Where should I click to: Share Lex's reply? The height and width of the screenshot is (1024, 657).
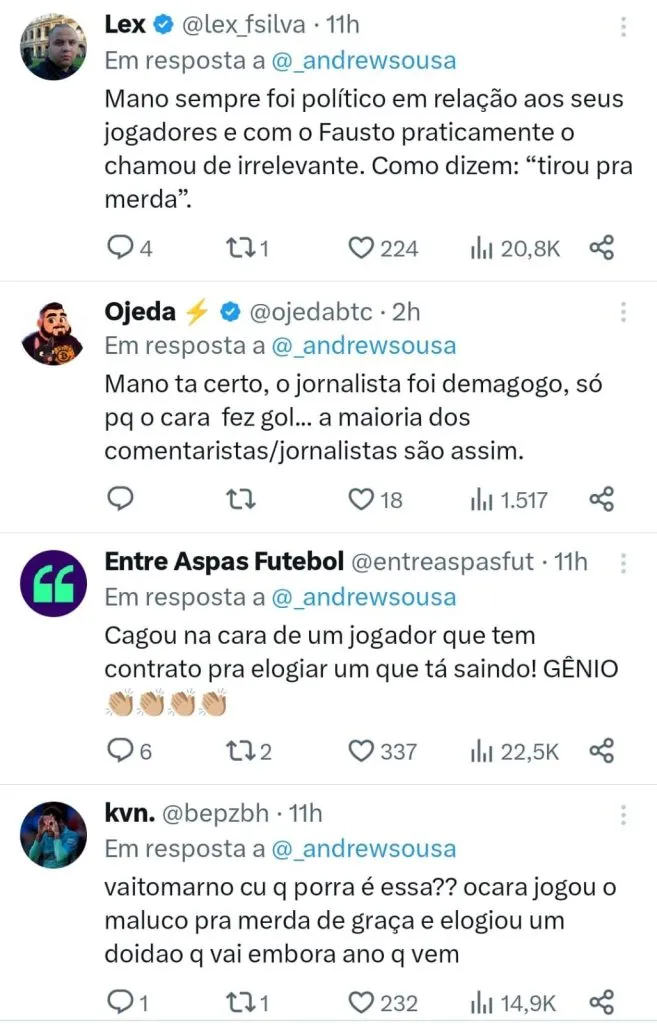(601, 248)
